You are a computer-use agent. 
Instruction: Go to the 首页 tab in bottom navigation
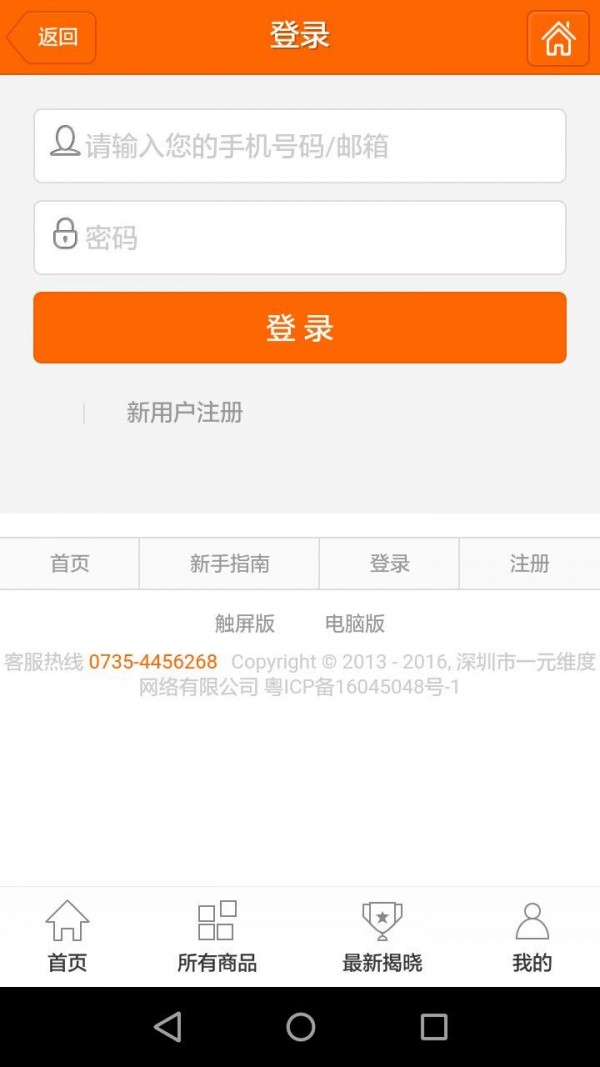(x=67, y=936)
